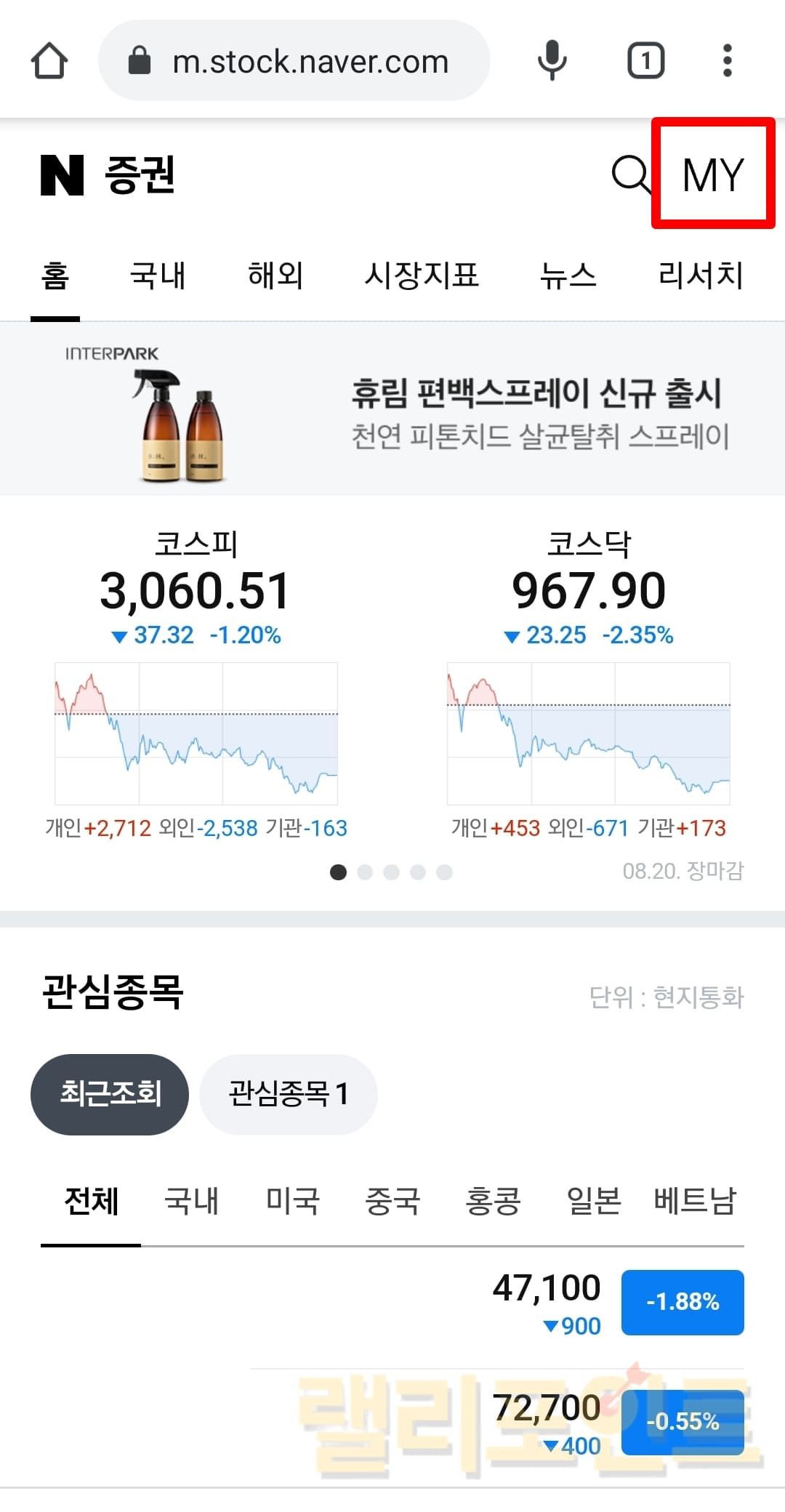The width and height of the screenshot is (785, 1512).
Task: Switch to the 국내 top tab
Action: tap(158, 276)
